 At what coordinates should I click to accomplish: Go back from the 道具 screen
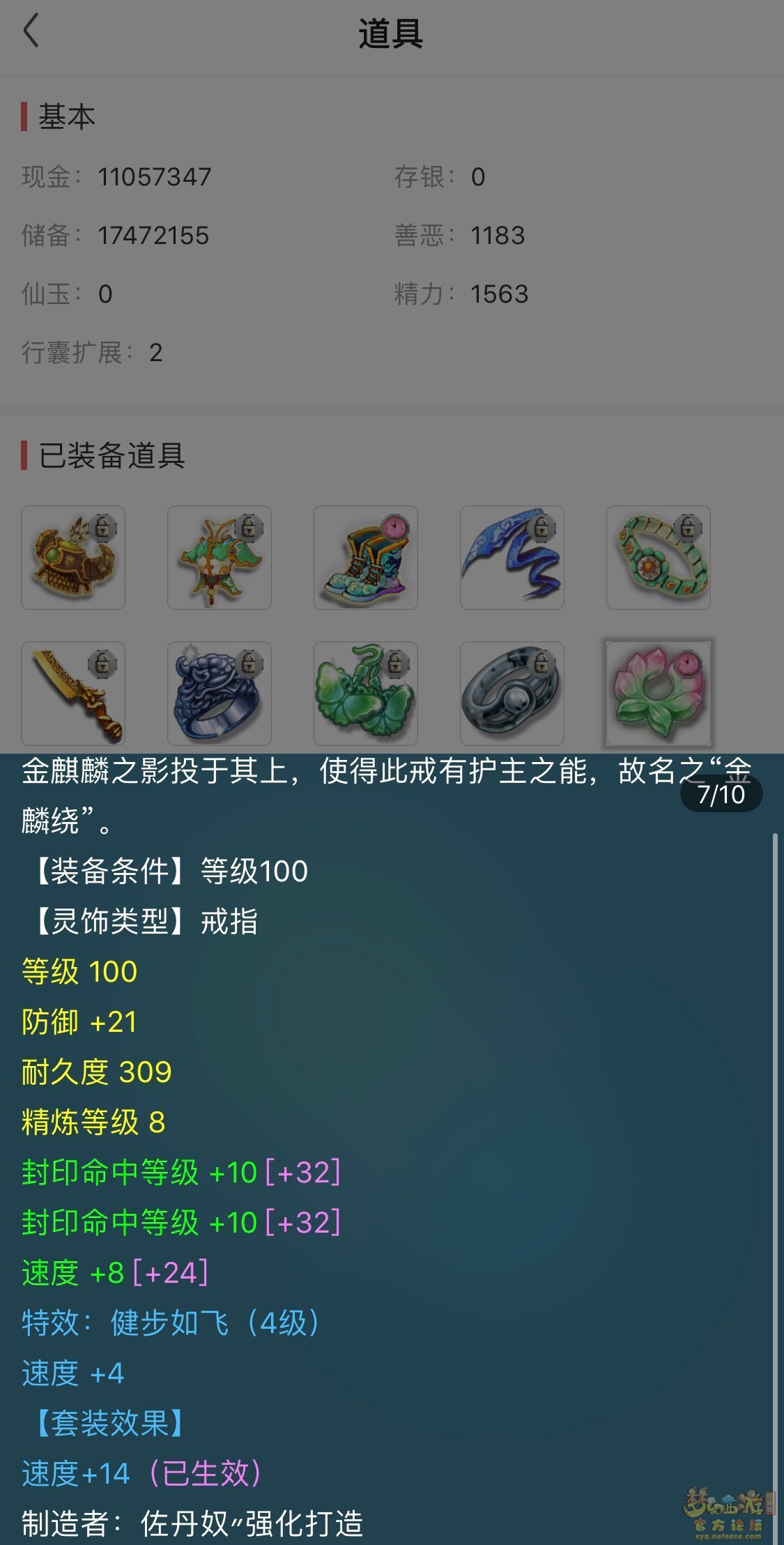[31, 32]
